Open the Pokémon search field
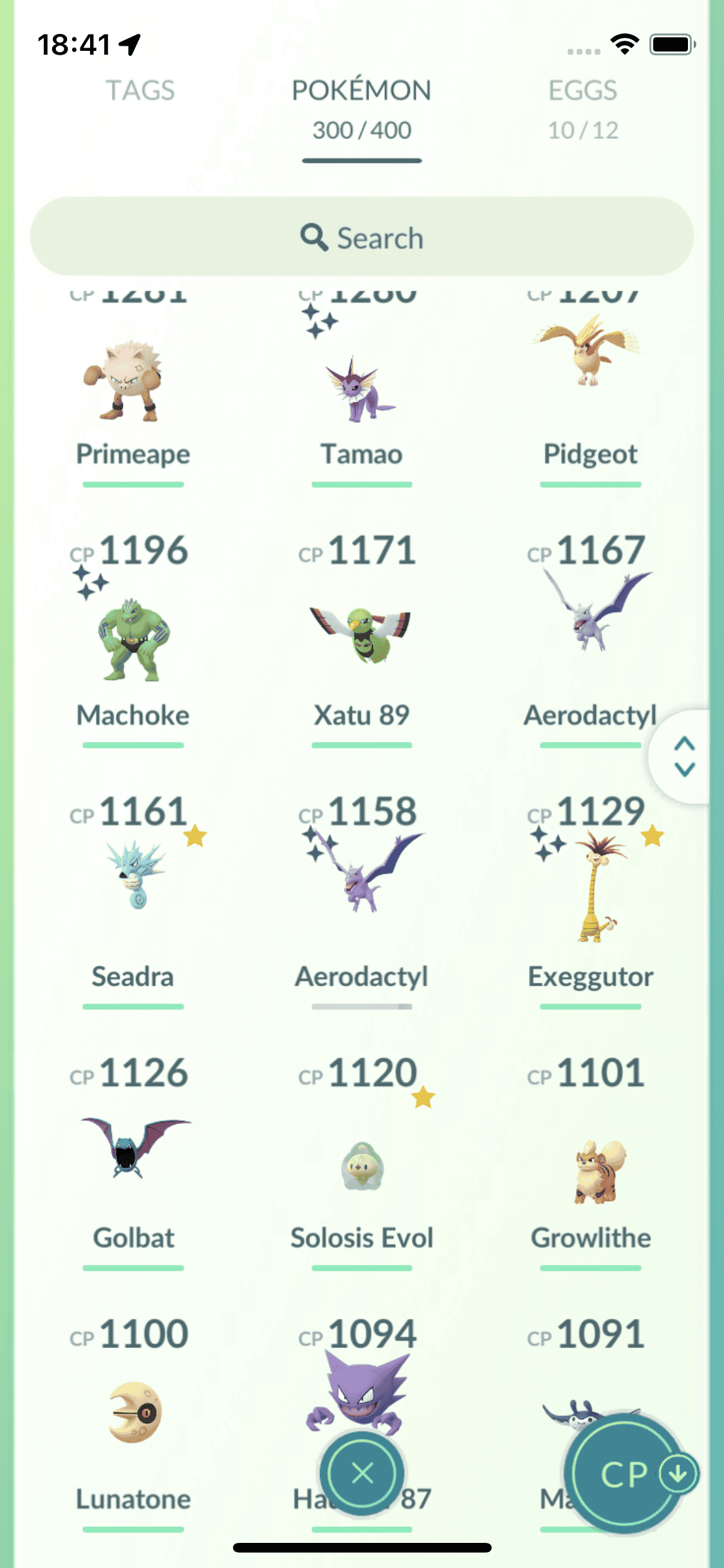 tap(362, 238)
